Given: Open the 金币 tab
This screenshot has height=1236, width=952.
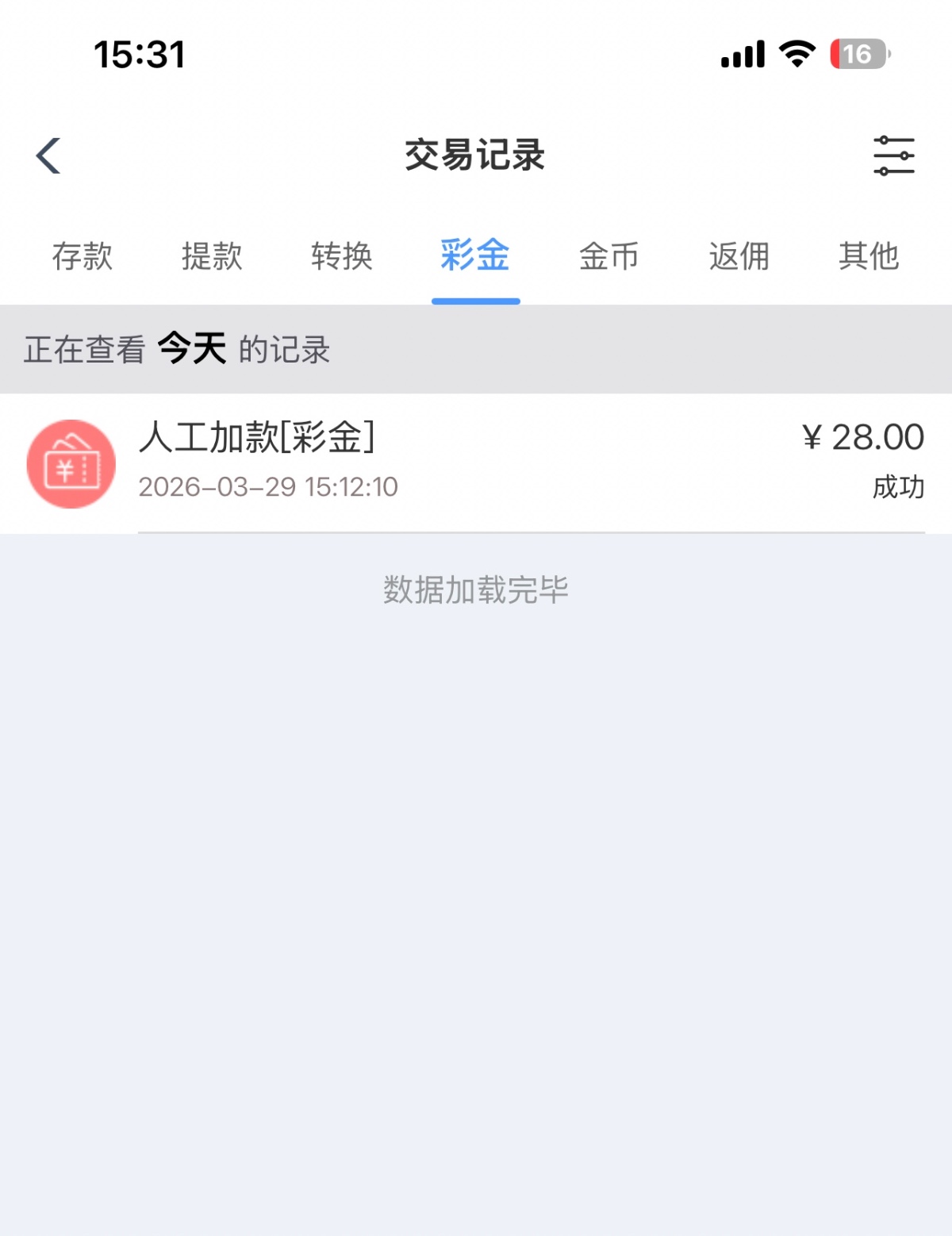Looking at the screenshot, I should 608,256.
